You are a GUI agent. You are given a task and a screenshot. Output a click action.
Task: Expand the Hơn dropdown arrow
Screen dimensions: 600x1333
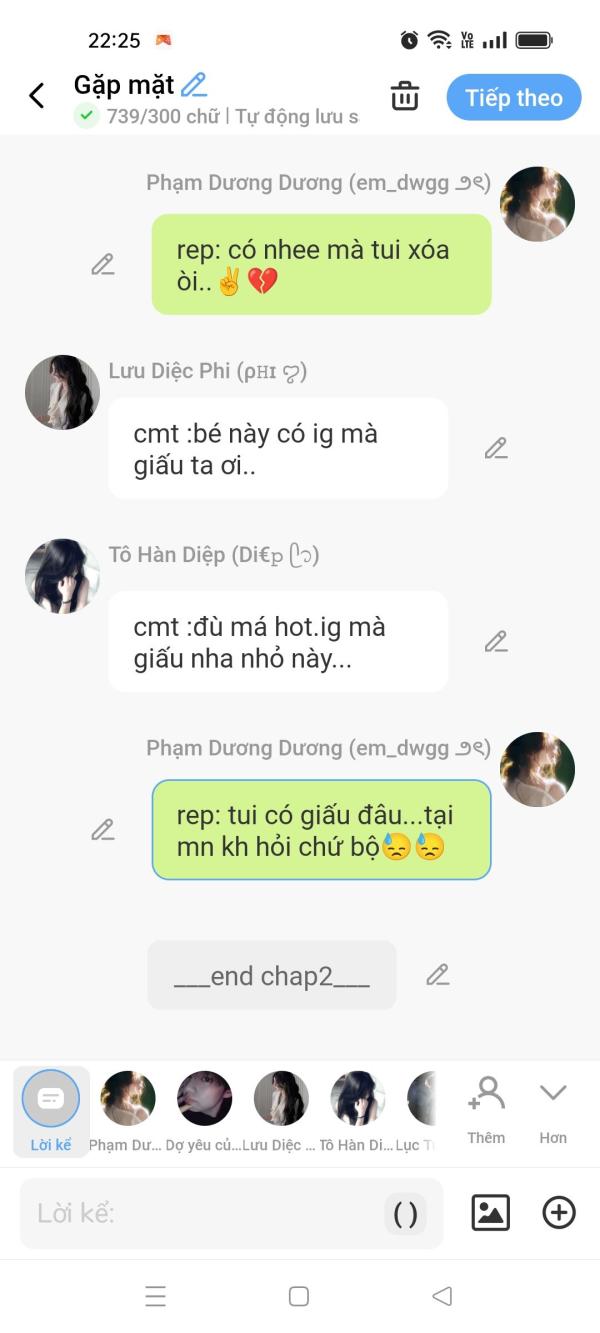point(553,1108)
